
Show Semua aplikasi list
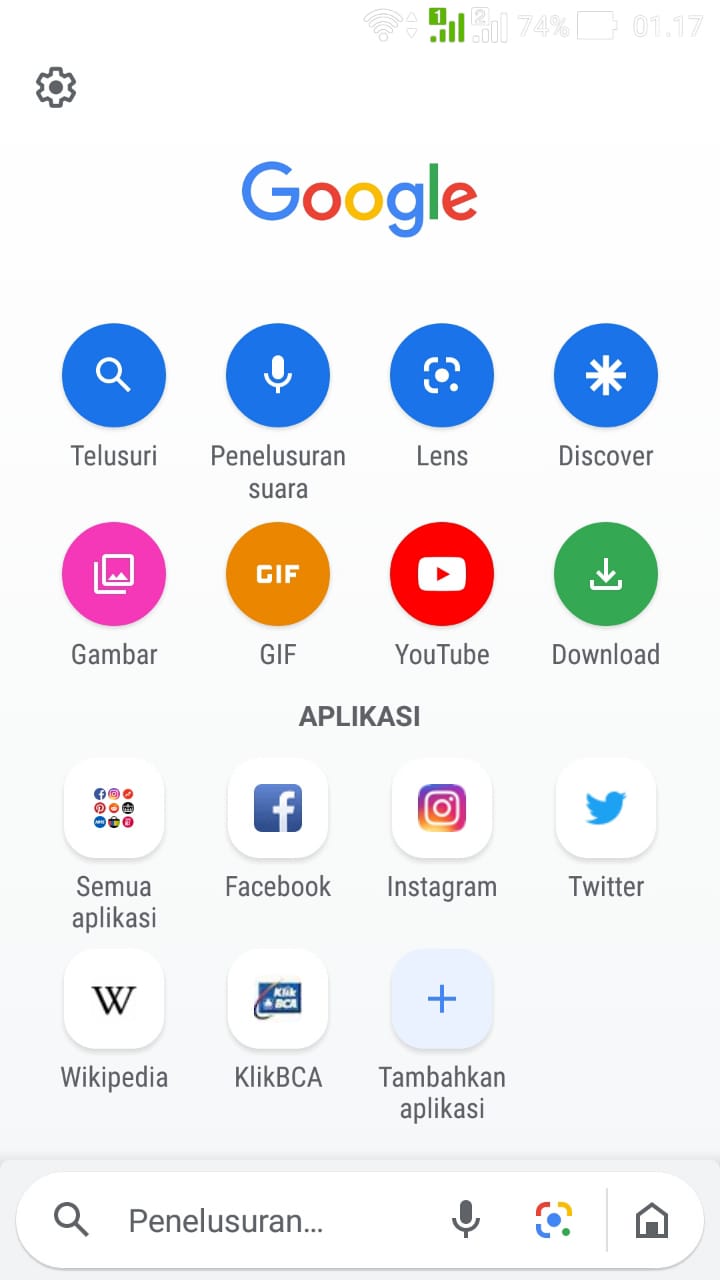point(114,808)
